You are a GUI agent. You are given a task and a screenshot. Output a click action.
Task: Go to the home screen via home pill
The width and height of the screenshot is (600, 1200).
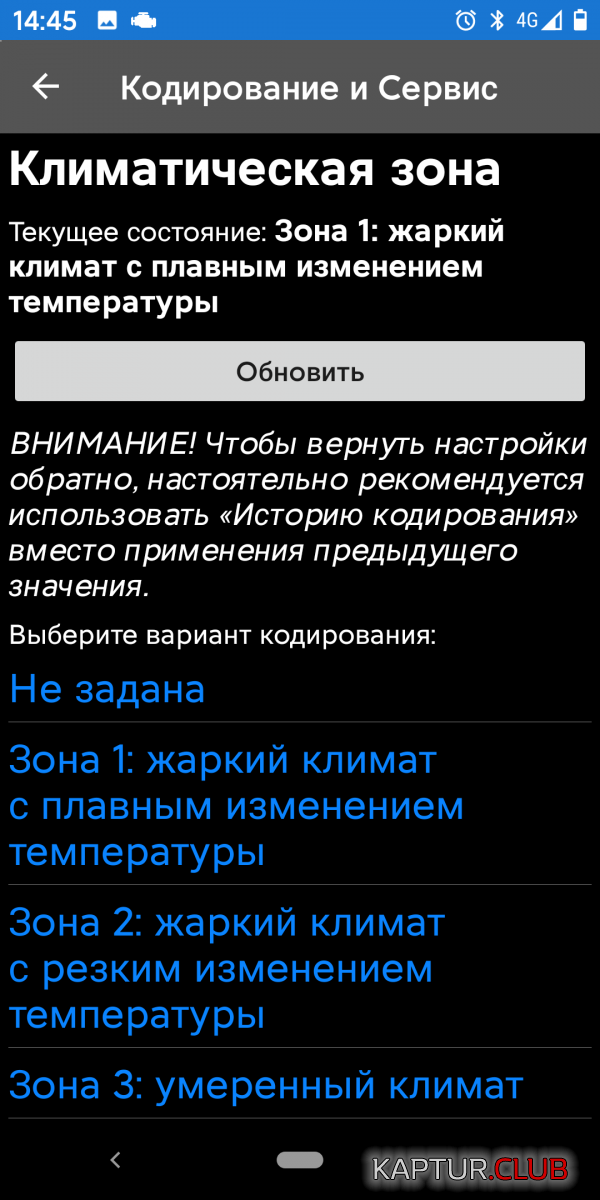click(300, 1160)
